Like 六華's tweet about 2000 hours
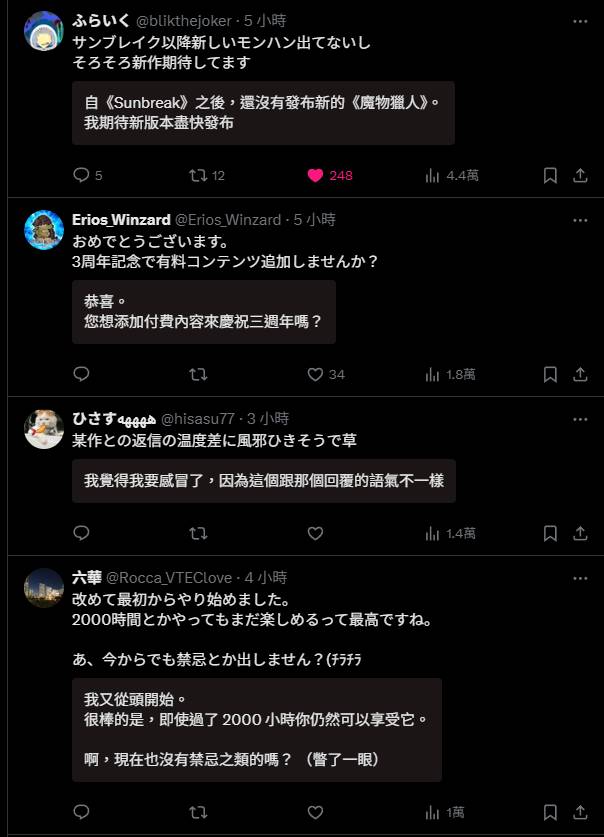 315,812
